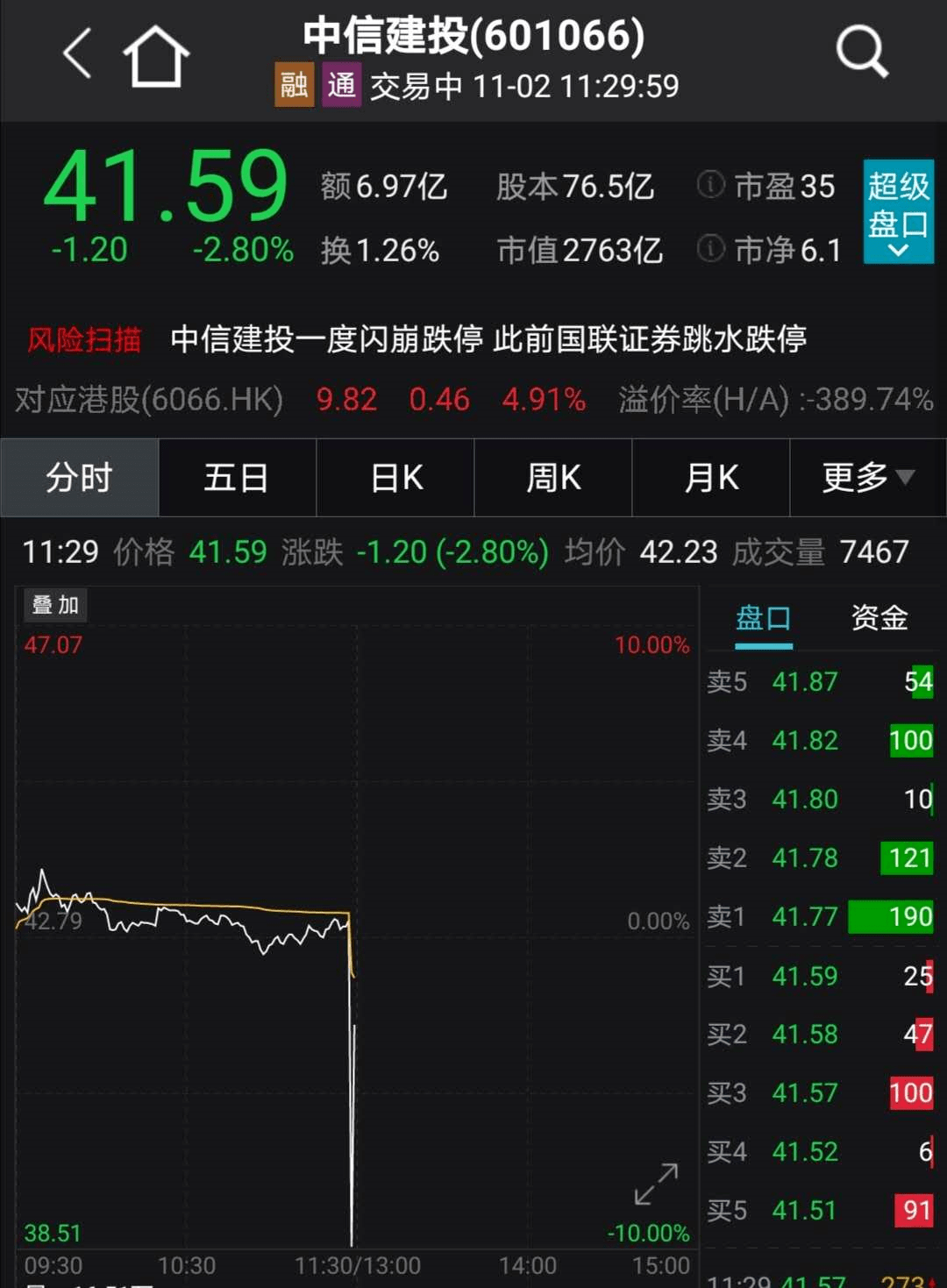
Task: Toggle the 叠加 overlay on the chart
Action: pos(55,605)
